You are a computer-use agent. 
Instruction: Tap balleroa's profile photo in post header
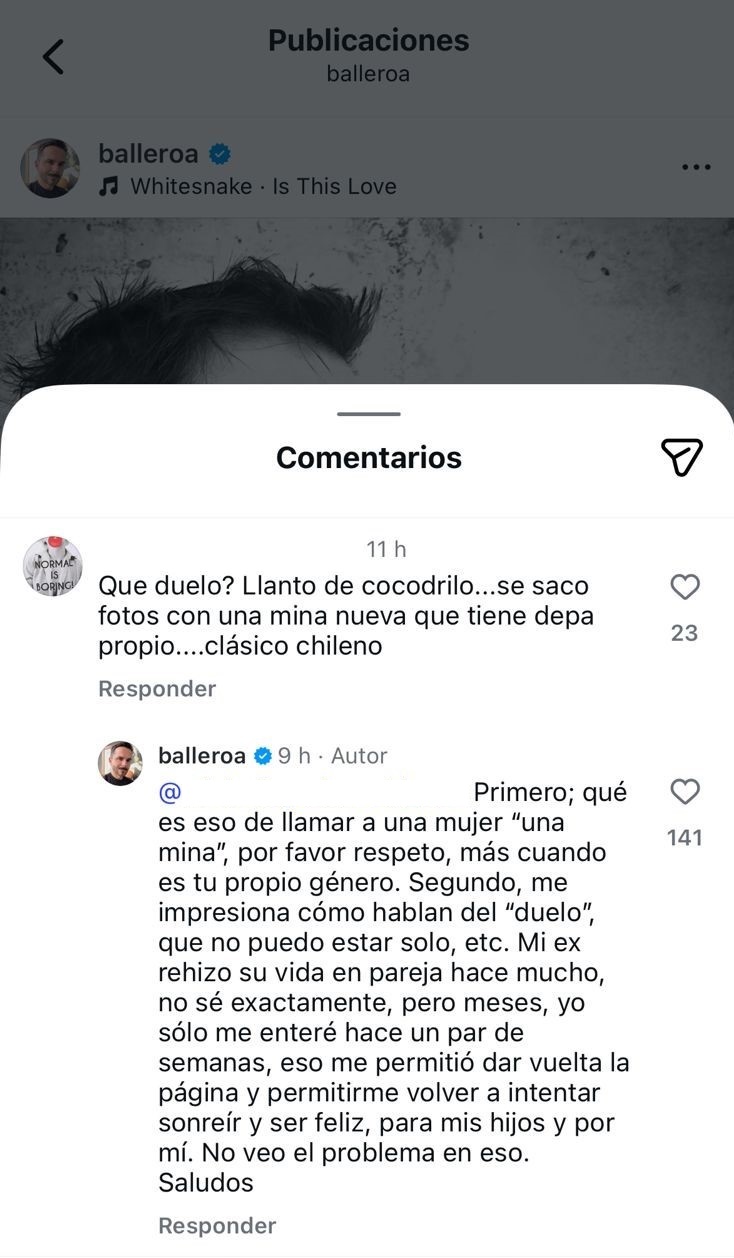coord(50,168)
